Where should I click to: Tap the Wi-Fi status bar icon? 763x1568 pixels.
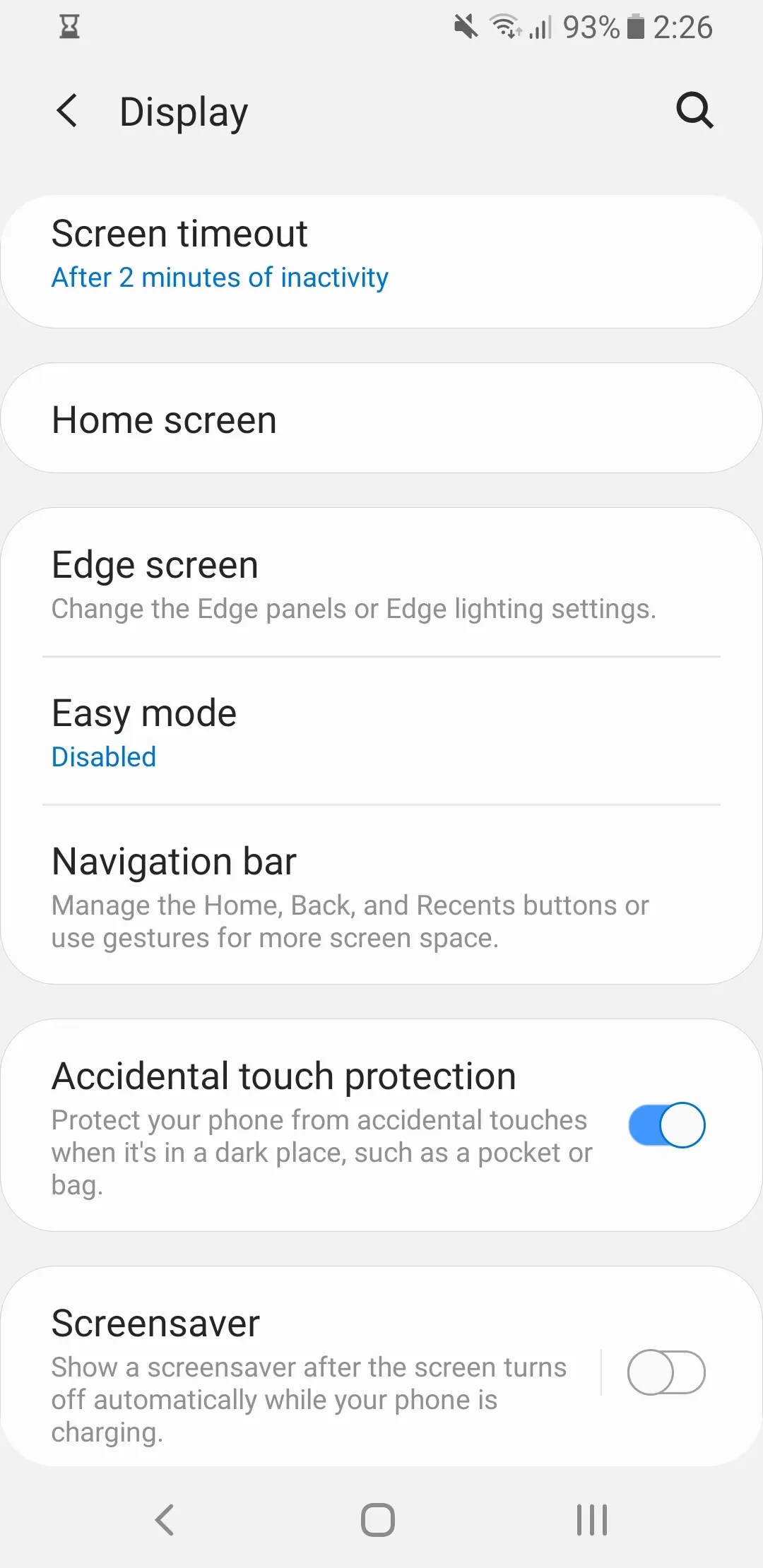click(x=504, y=28)
